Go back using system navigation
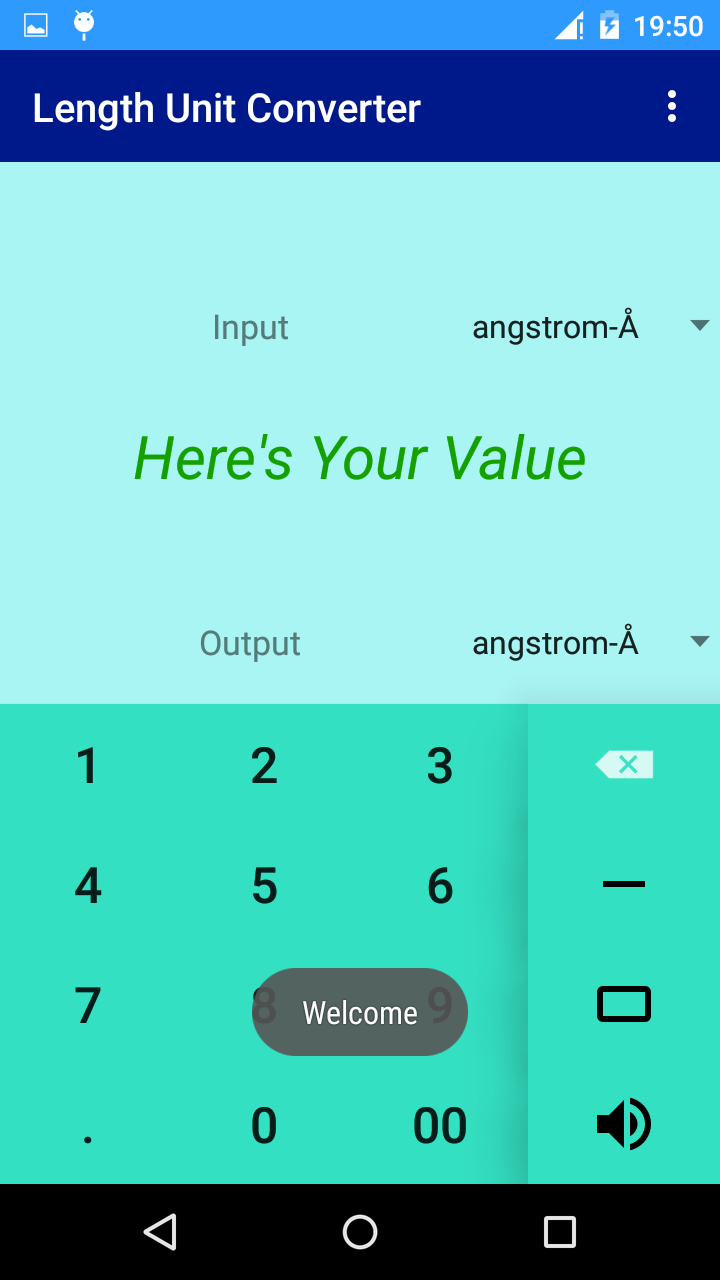The height and width of the screenshot is (1280, 720). [160, 1232]
